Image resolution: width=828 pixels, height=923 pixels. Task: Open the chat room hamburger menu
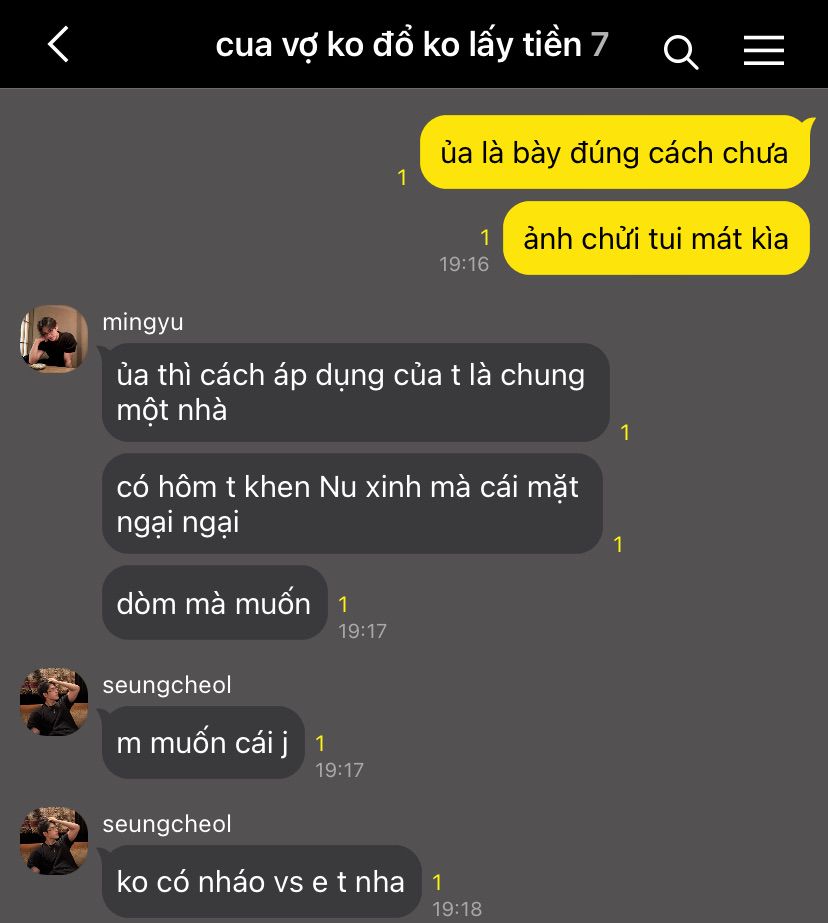coord(763,50)
